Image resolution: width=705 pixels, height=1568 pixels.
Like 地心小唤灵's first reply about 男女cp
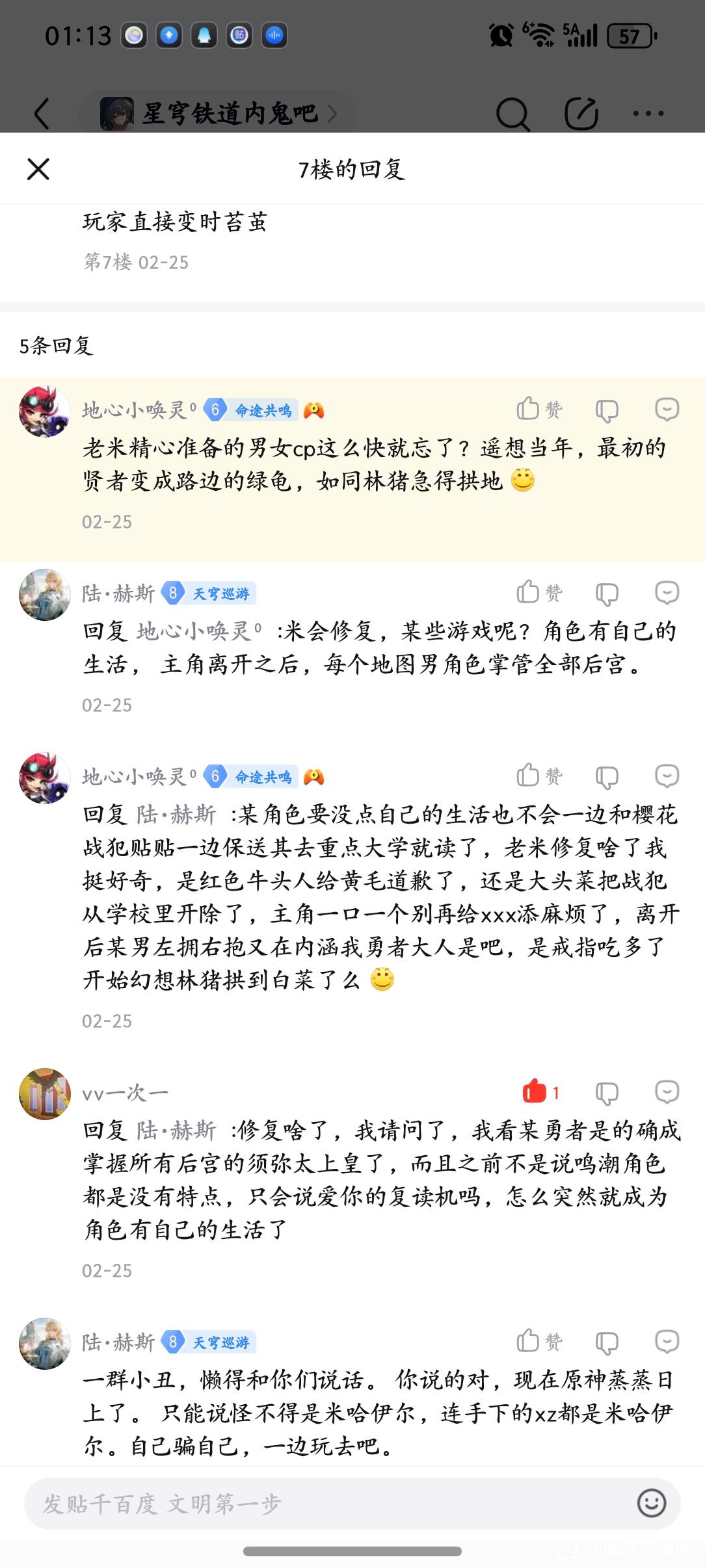click(x=539, y=409)
